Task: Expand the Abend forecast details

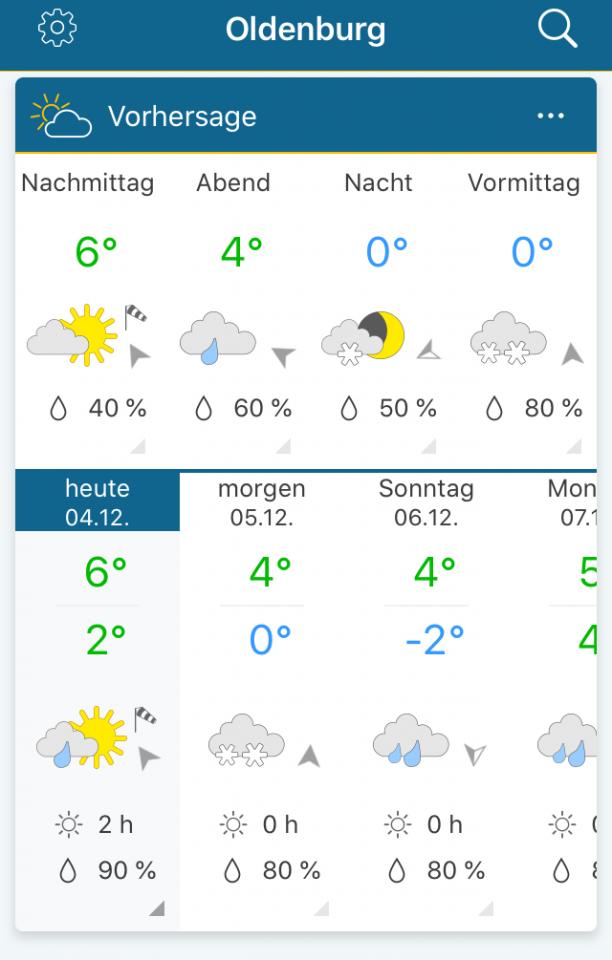Action: [283, 446]
